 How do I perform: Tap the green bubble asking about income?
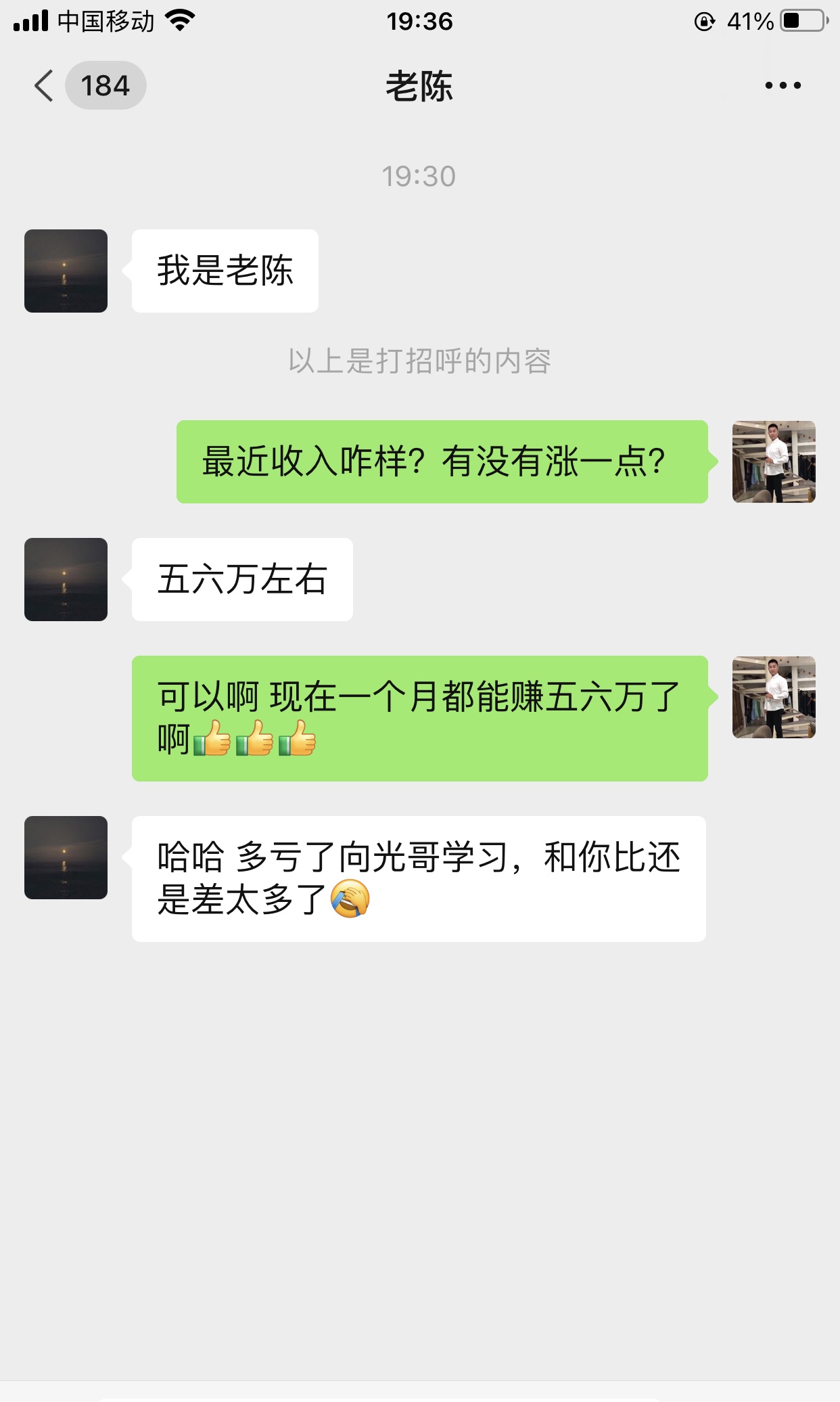coord(440,461)
